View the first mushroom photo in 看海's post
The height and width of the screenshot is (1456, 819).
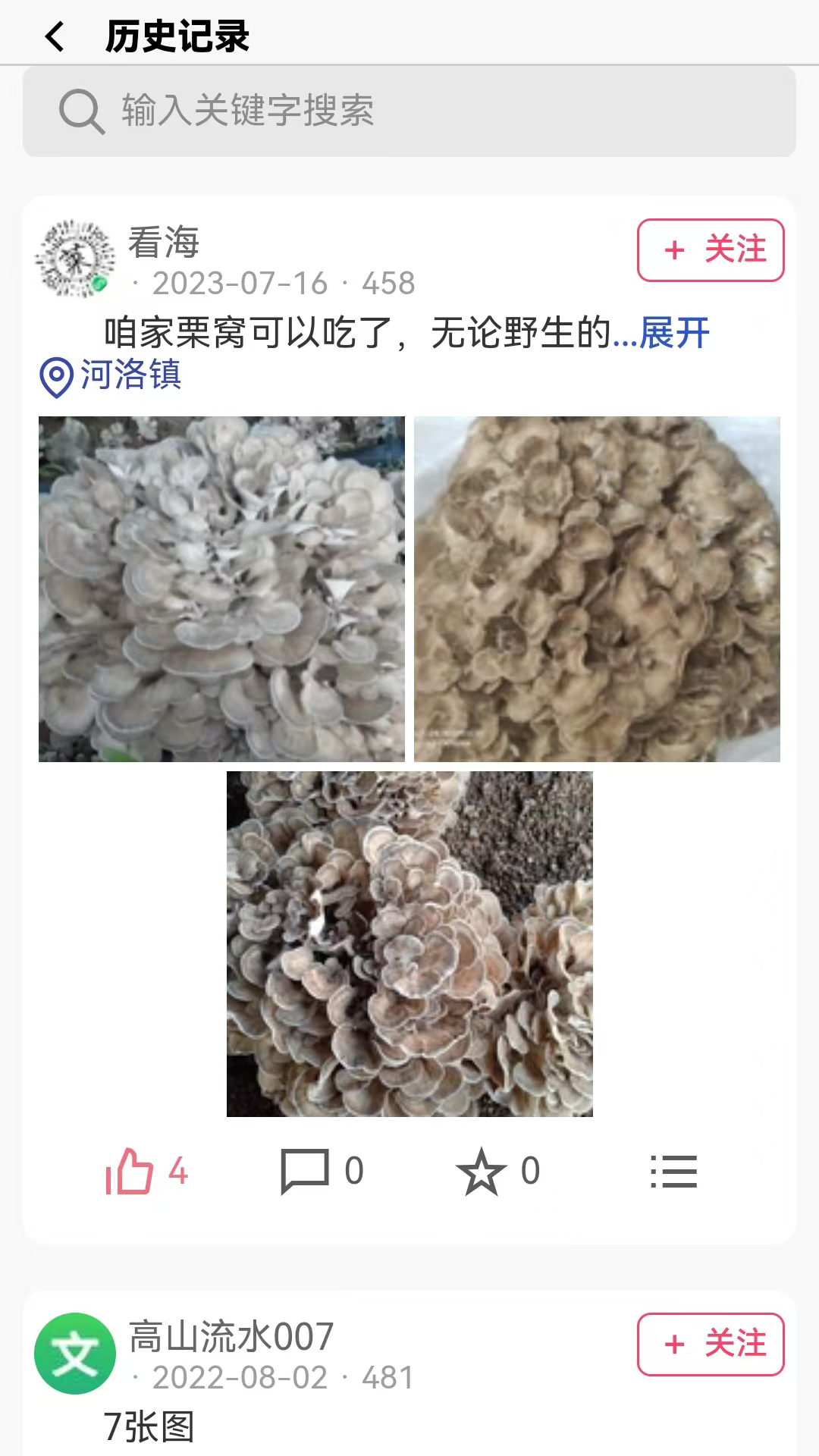(x=221, y=588)
